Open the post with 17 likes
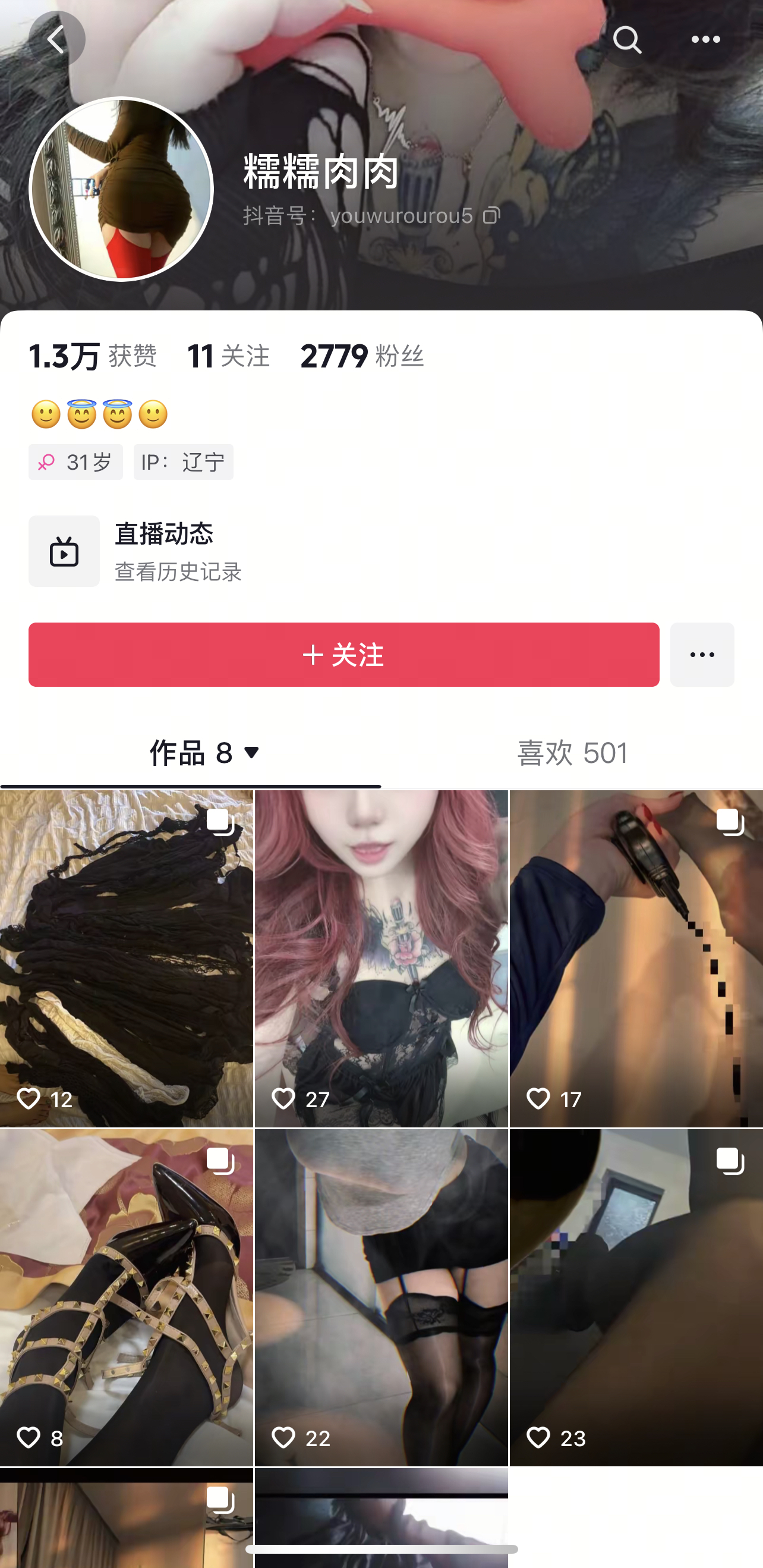Viewport: 763px width, 1568px height. coord(636,958)
